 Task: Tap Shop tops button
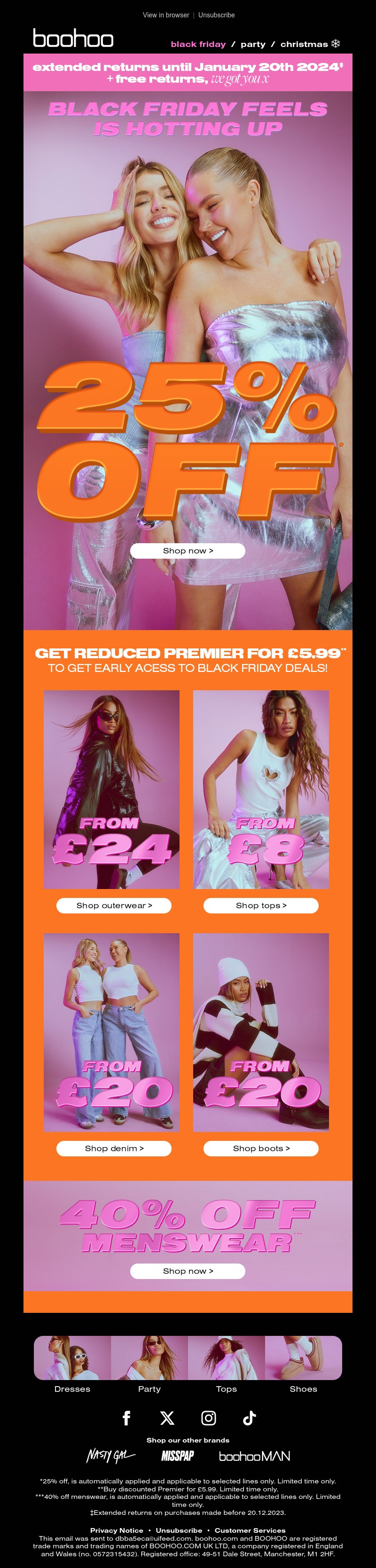pyautogui.click(x=260, y=906)
